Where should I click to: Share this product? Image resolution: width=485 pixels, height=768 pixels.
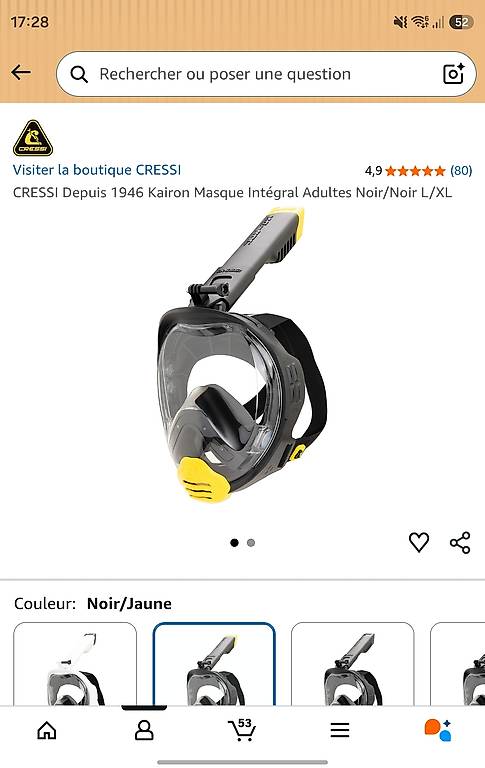[460, 542]
